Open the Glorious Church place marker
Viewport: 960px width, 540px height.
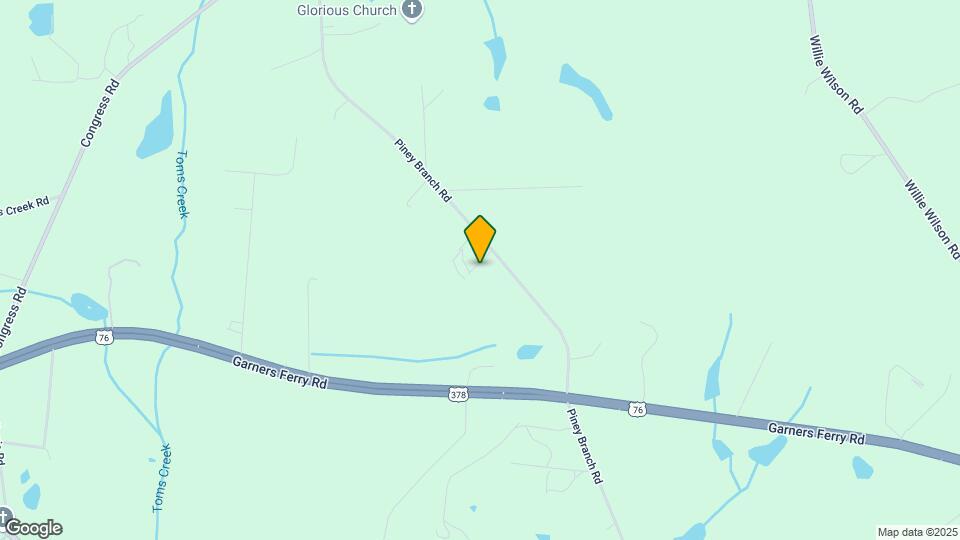tap(411, 10)
